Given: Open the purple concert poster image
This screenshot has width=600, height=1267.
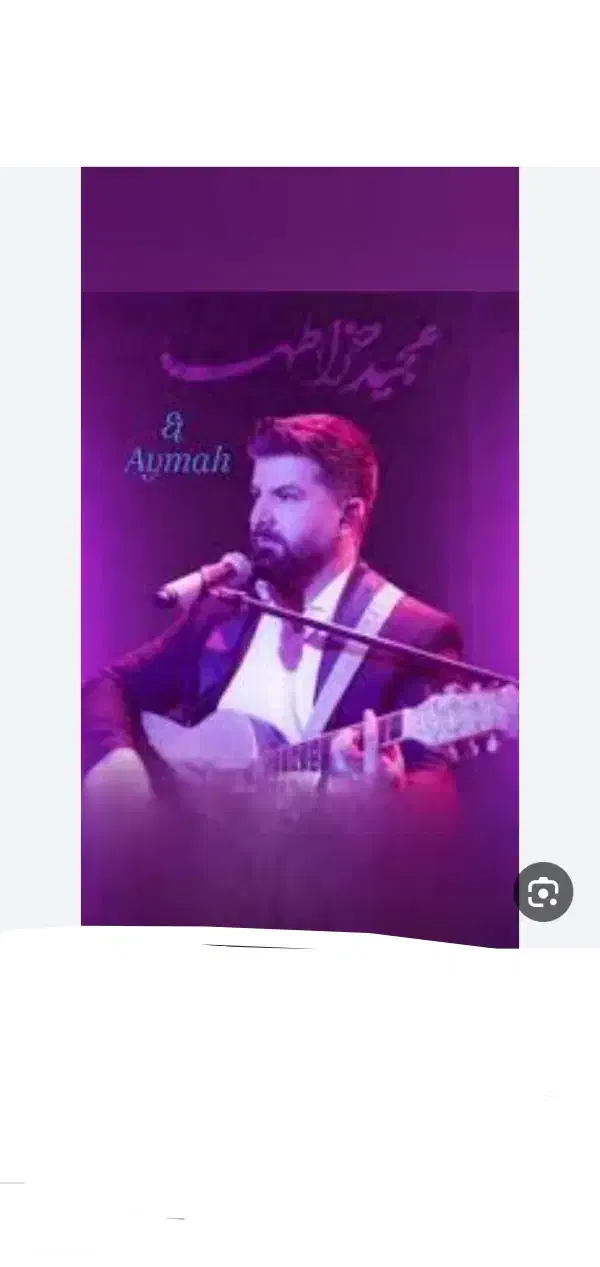Looking at the screenshot, I should pos(299,555).
